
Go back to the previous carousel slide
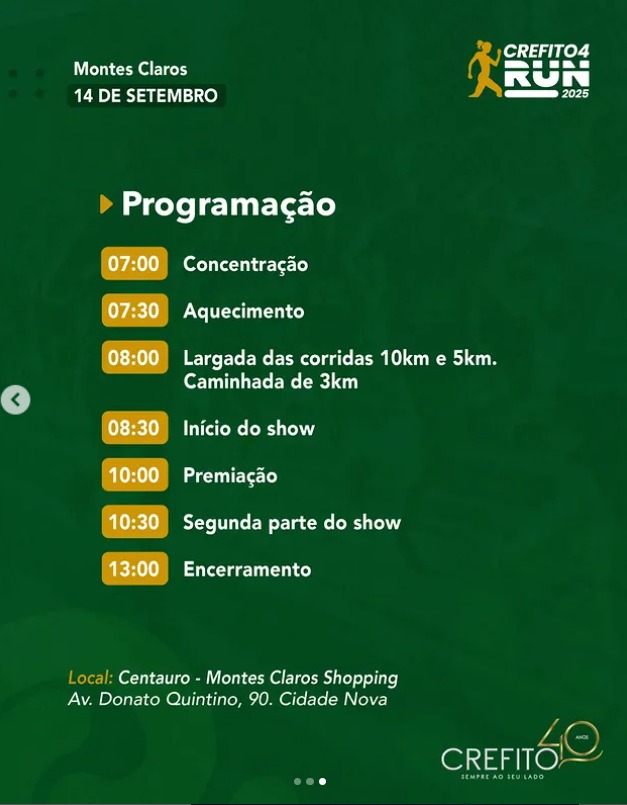[x=15, y=400]
